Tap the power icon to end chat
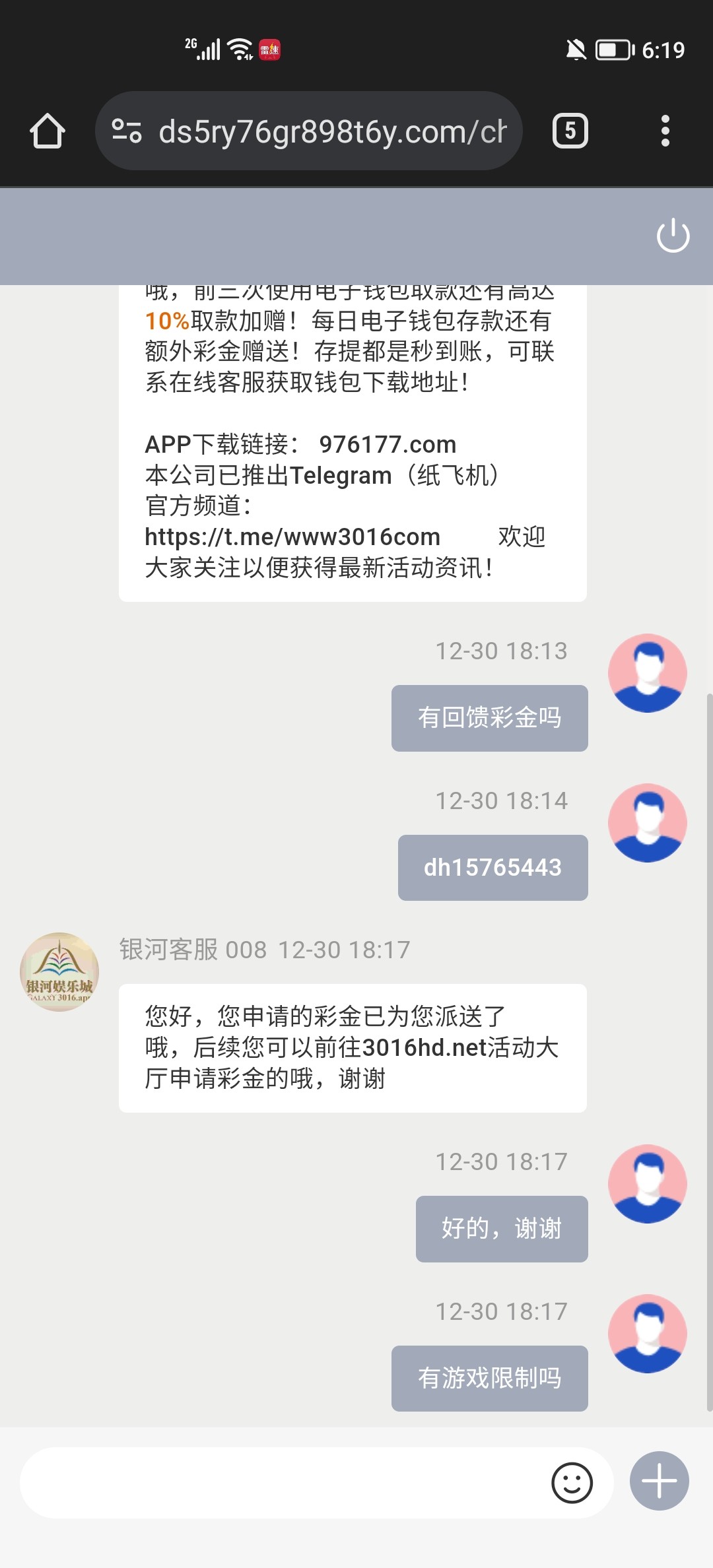Viewport: 713px width, 1568px height. pos(673,236)
